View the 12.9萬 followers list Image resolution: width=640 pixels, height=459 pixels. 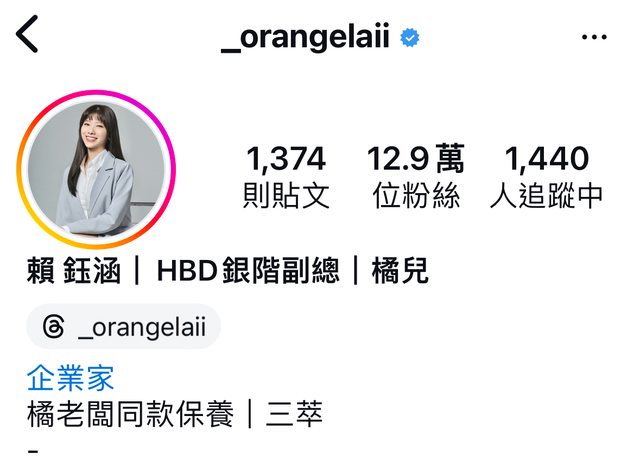click(416, 176)
